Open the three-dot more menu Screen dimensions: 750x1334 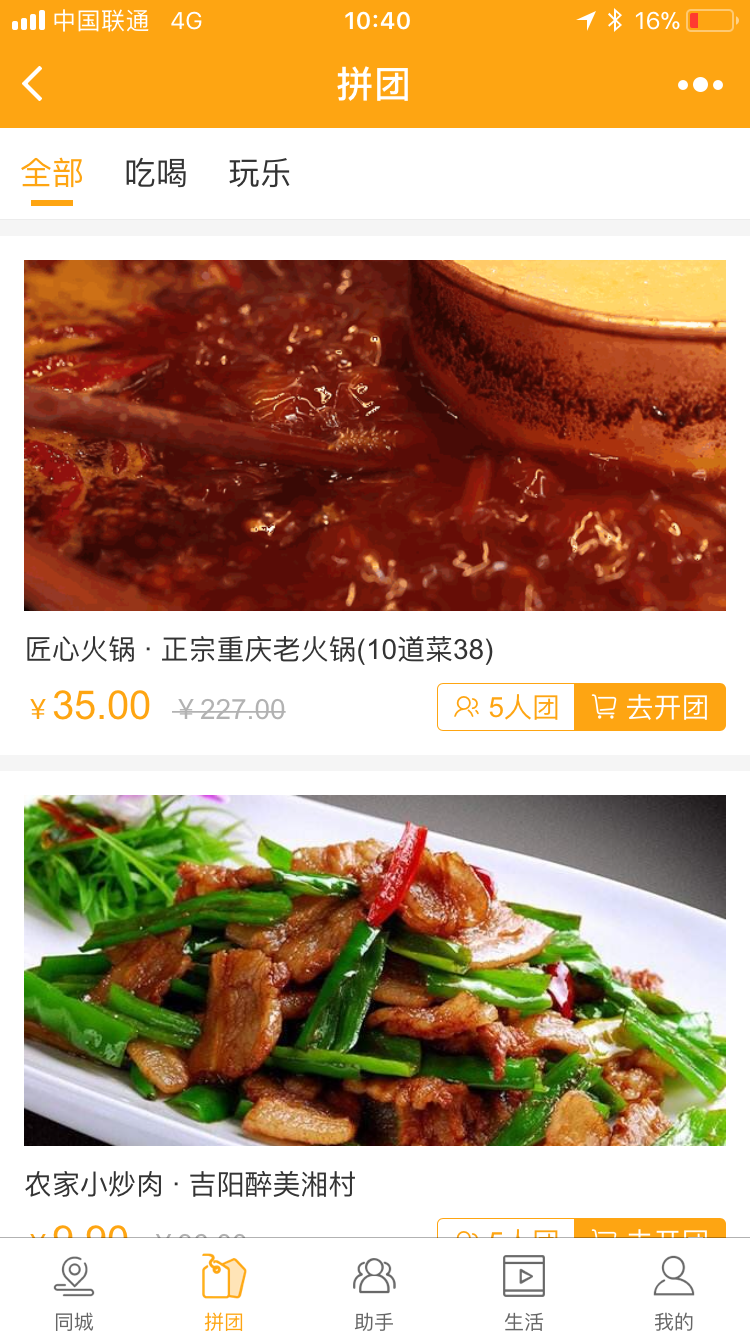coord(700,85)
